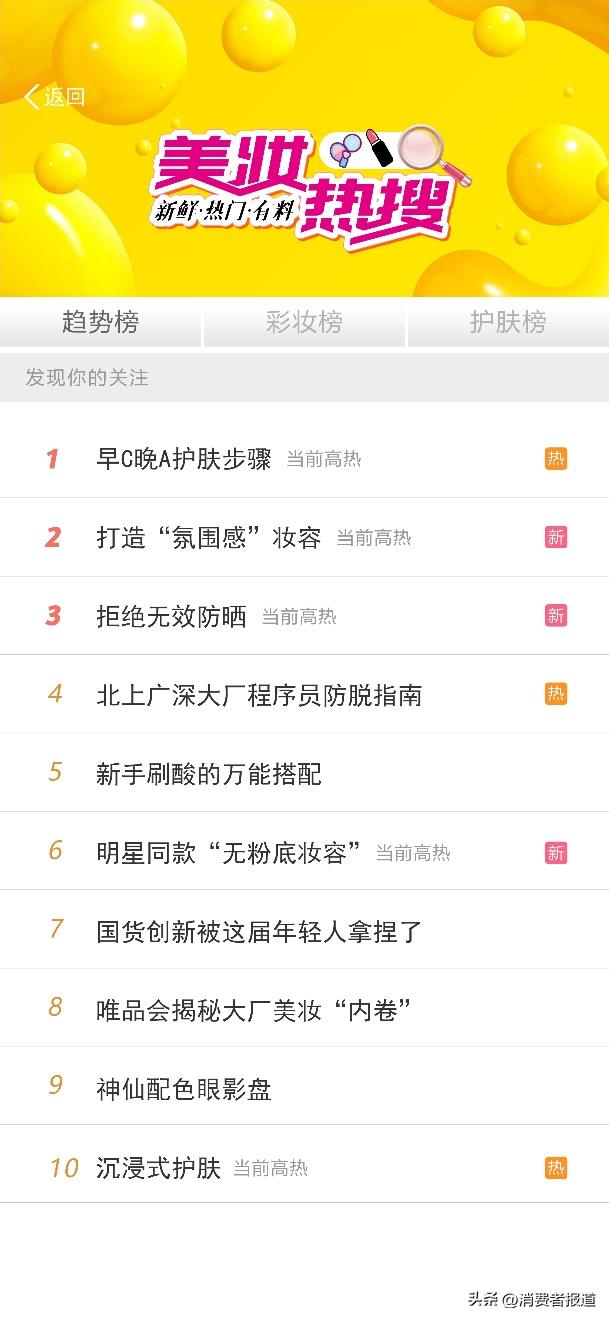Open topic 拒绝无效防晒
This screenshot has width=609, height=1320.
point(171,616)
